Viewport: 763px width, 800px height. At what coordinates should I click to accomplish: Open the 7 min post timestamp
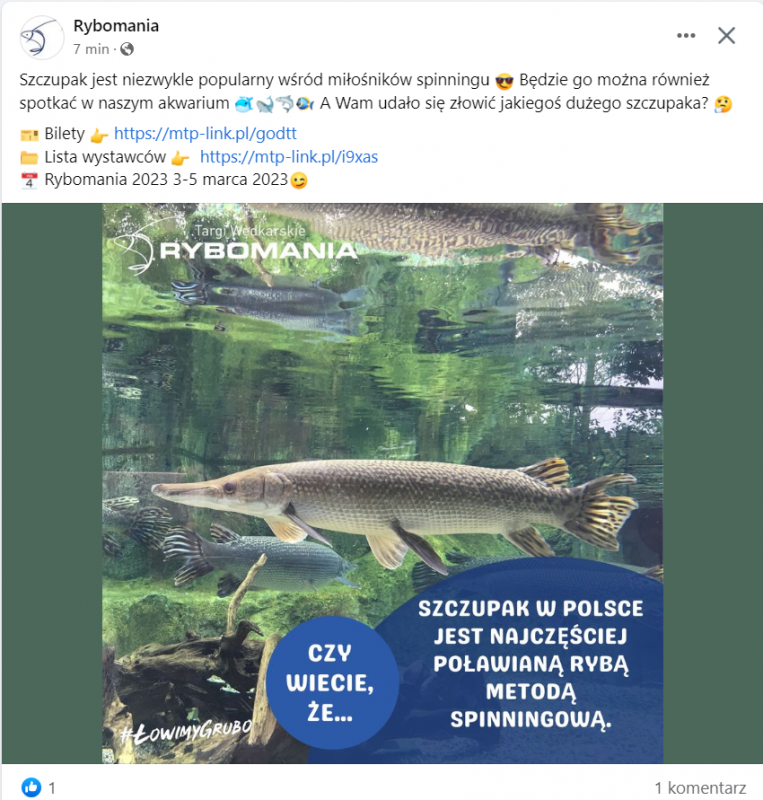point(91,48)
